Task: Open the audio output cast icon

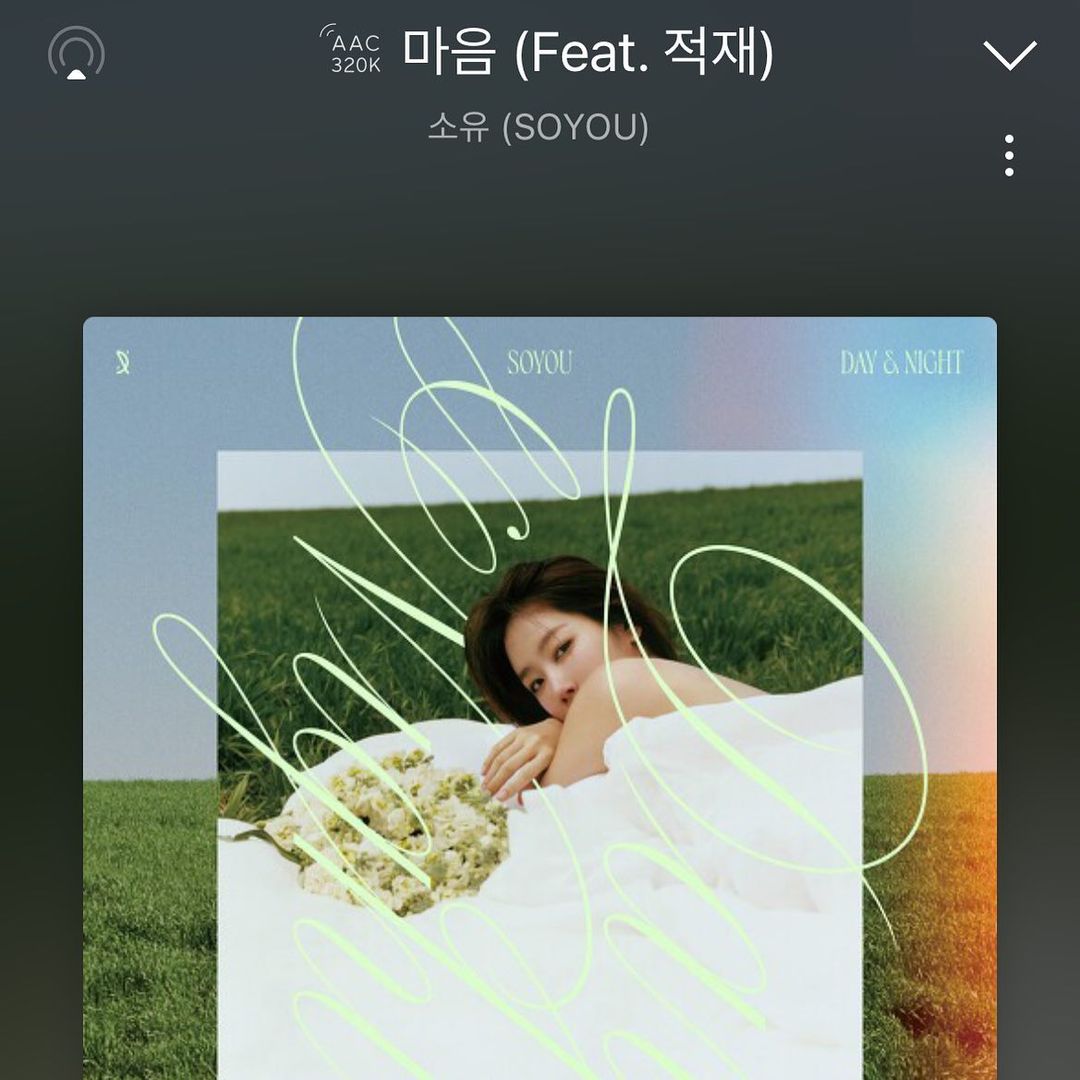Action: tap(76, 53)
